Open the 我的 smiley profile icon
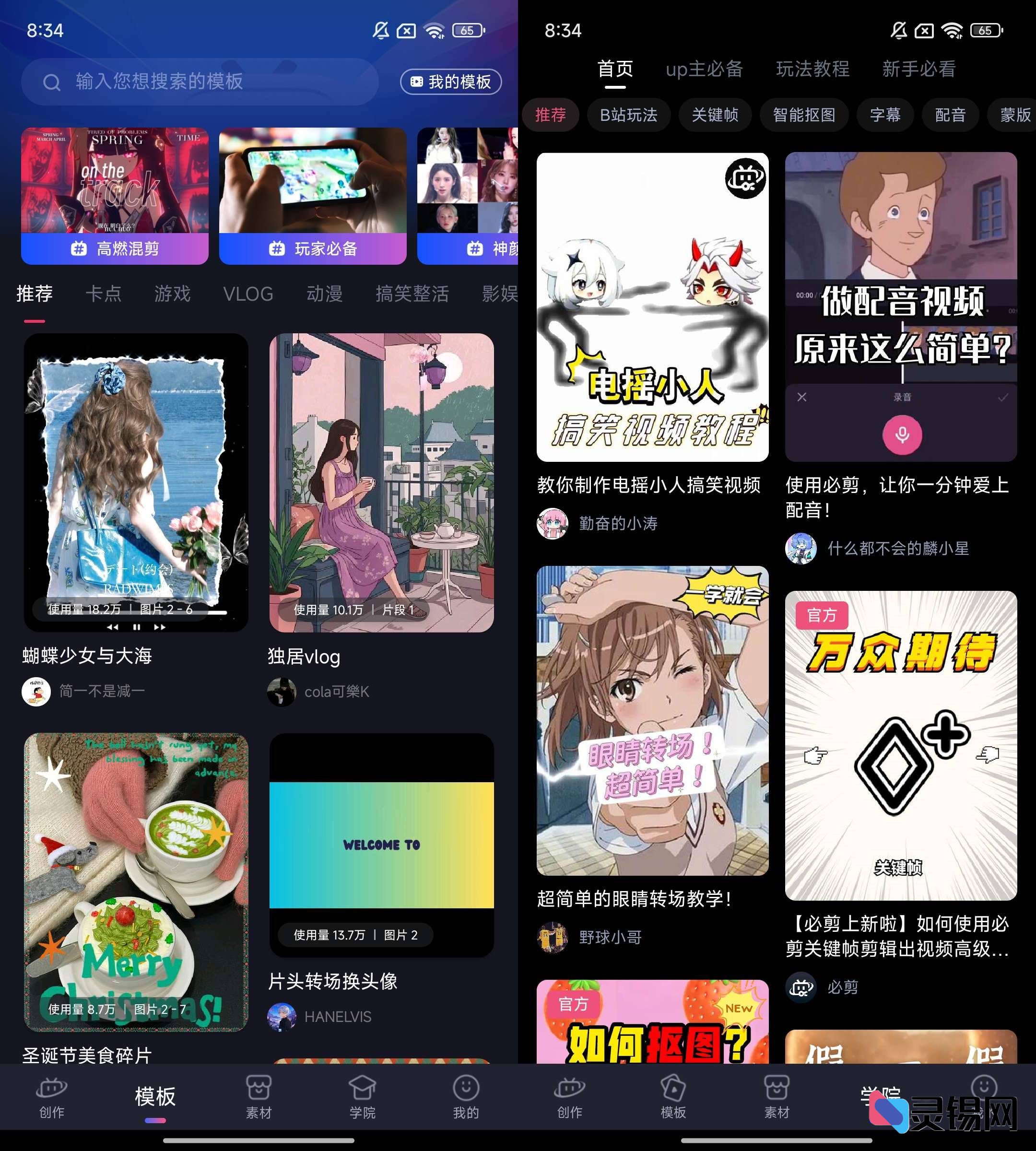The width and height of the screenshot is (1036, 1151). pos(466,1093)
